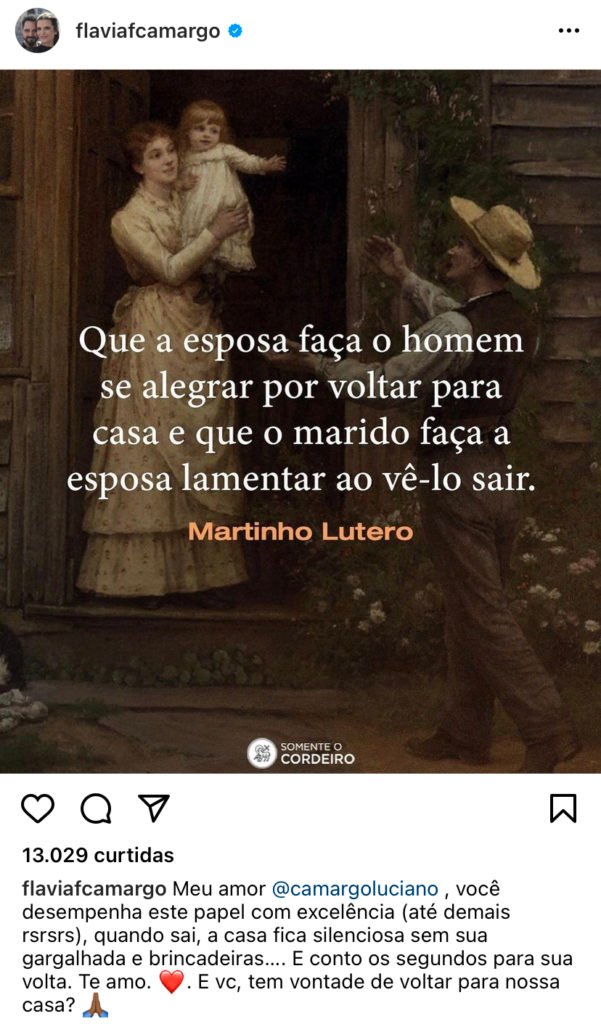This screenshot has height=1024, width=601.
Task: Like the post with the heart icon
Action: 38,808
